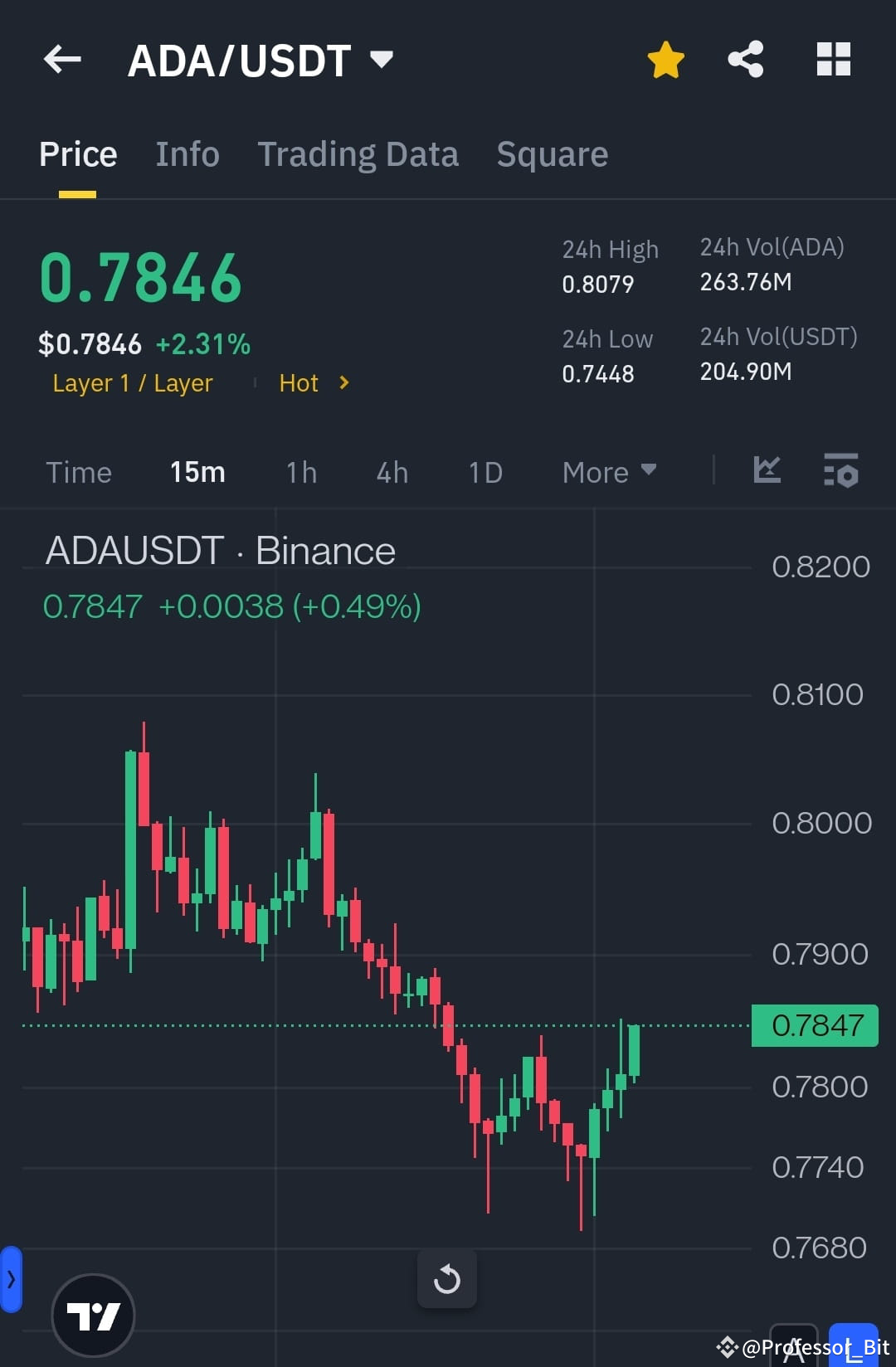Image resolution: width=896 pixels, height=1367 pixels.
Task: Open the indicators chart icon
Action: click(x=767, y=471)
